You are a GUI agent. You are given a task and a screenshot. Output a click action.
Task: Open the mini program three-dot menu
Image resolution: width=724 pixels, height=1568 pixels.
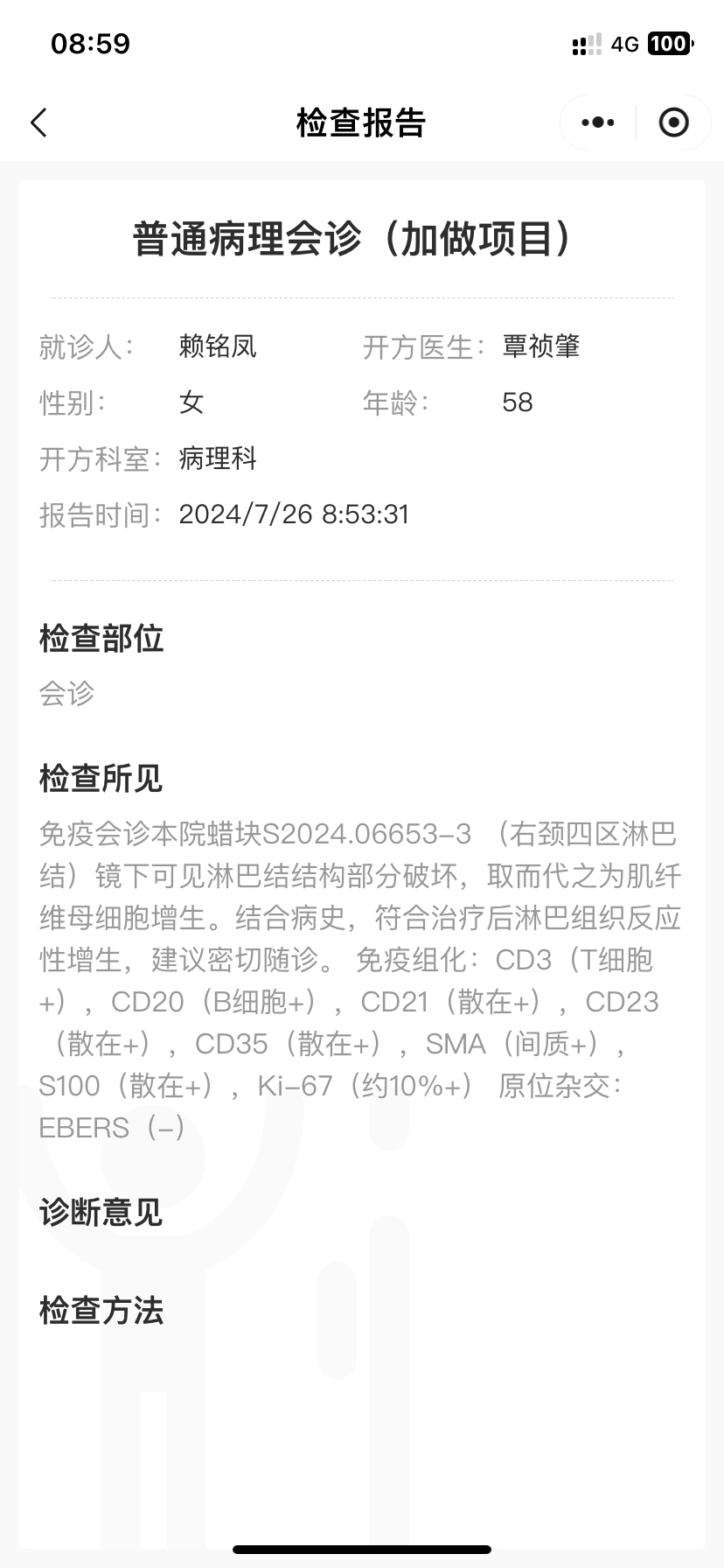pyautogui.click(x=598, y=122)
